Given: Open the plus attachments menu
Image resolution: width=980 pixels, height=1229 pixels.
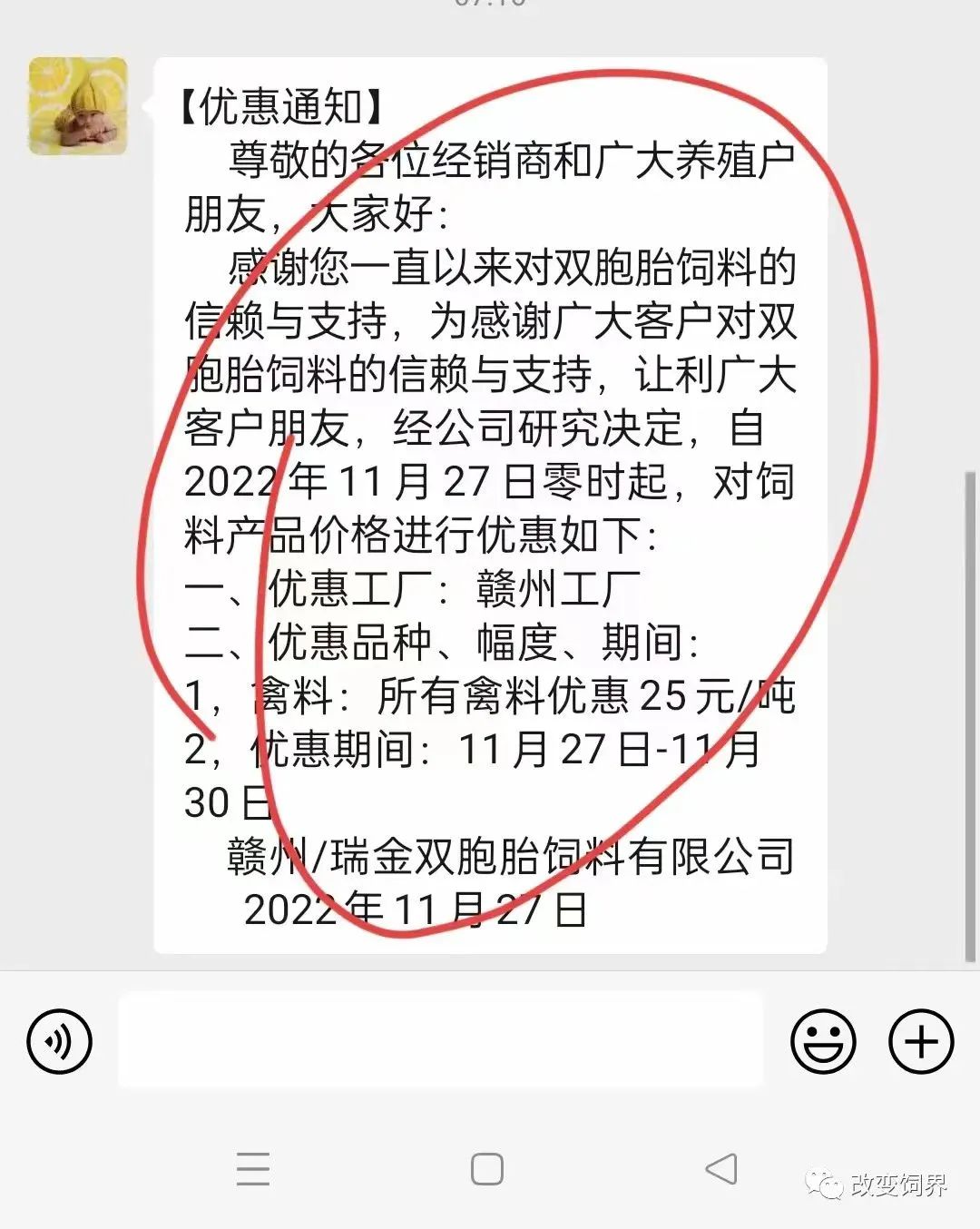Looking at the screenshot, I should (x=921, y=1040).
